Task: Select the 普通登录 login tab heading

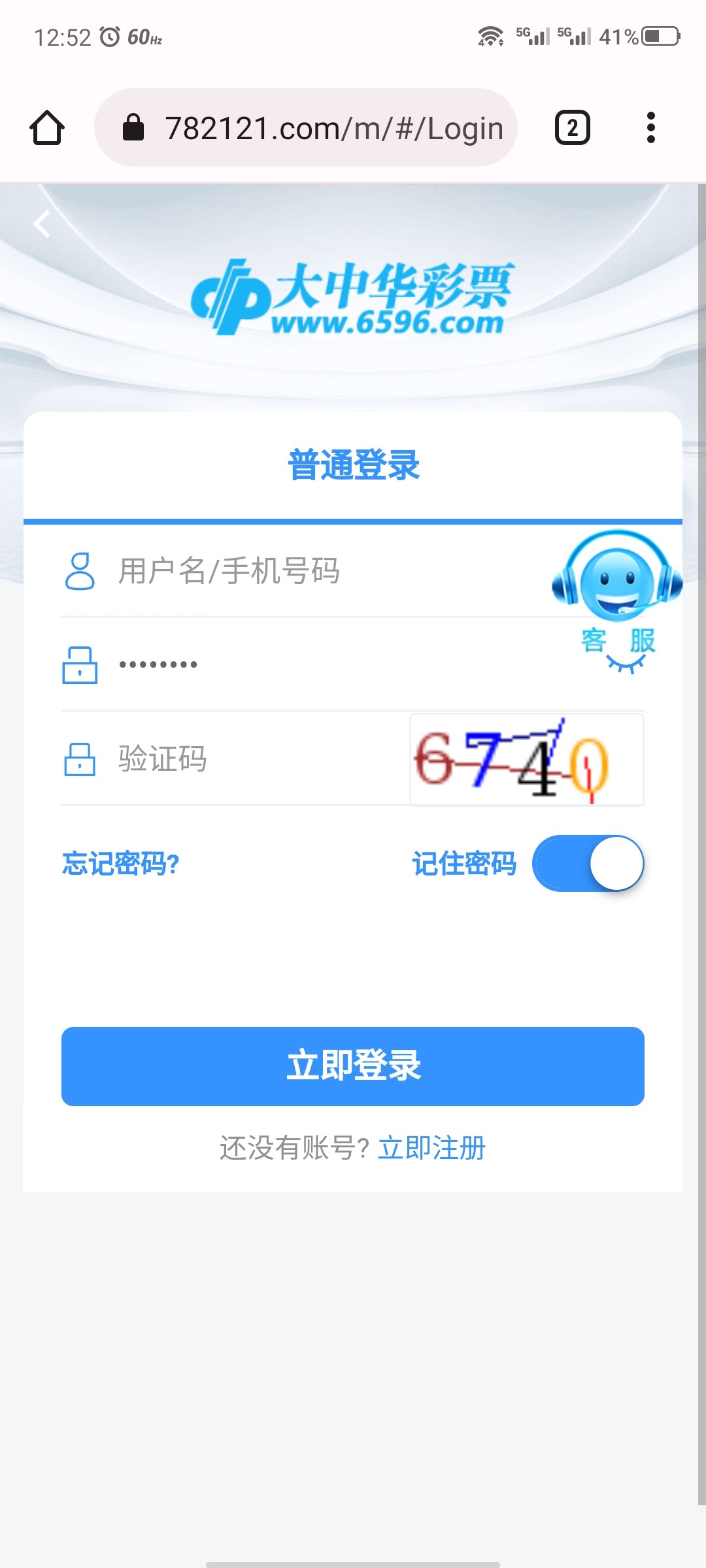Action: 353,464
